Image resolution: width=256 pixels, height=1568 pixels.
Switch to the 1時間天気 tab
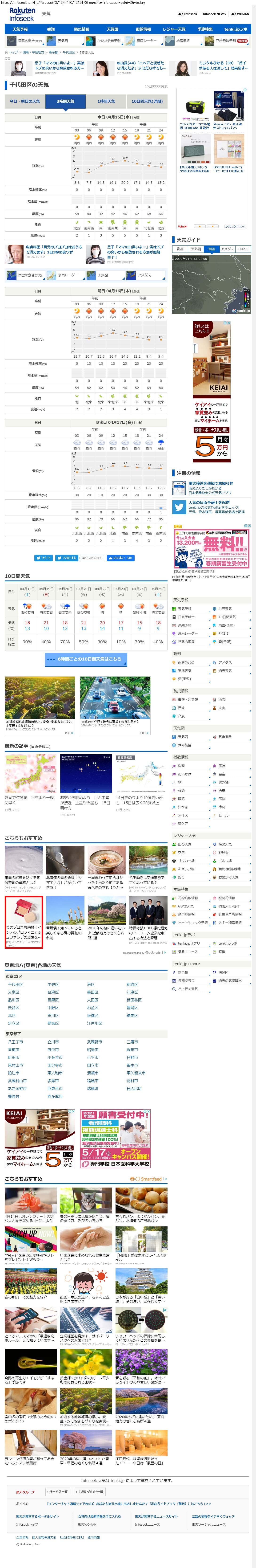point(106,101)
